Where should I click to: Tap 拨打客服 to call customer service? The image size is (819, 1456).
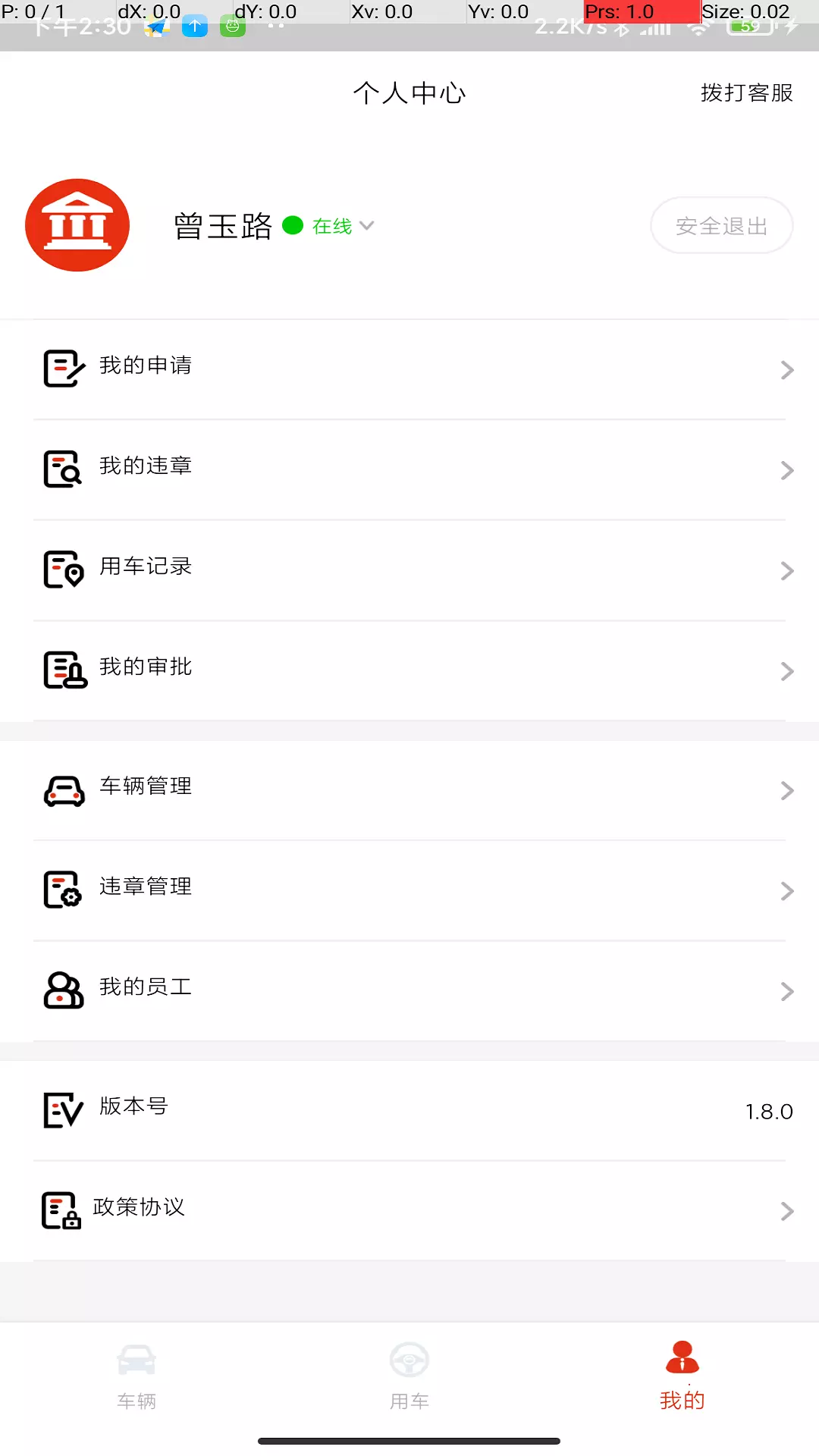pyautogui.click(x=746, y=93)
